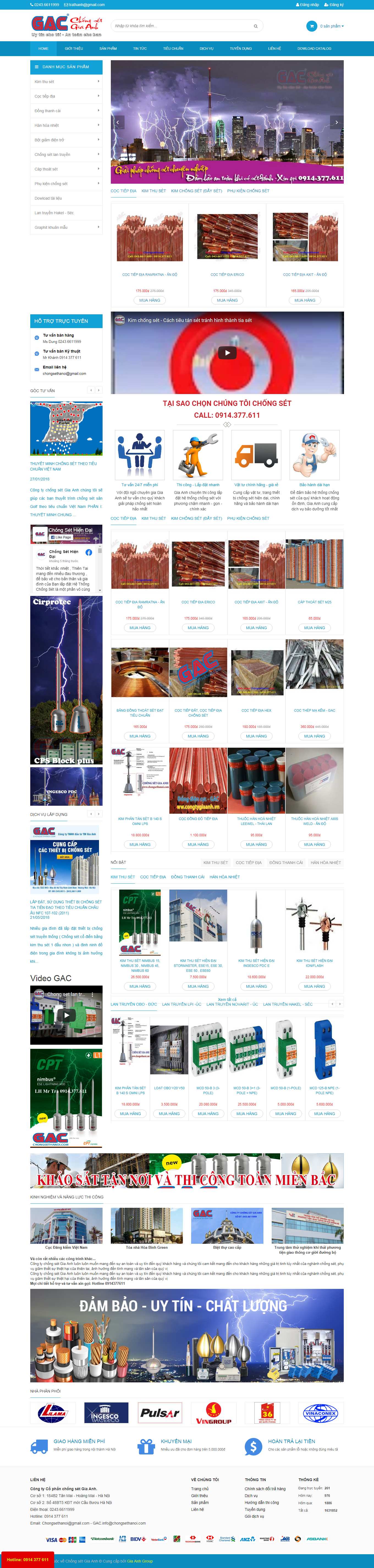Viewport: 374px width, 1568px height.
Task: Tap the Xem tất cả link
Action: point(227,999)
